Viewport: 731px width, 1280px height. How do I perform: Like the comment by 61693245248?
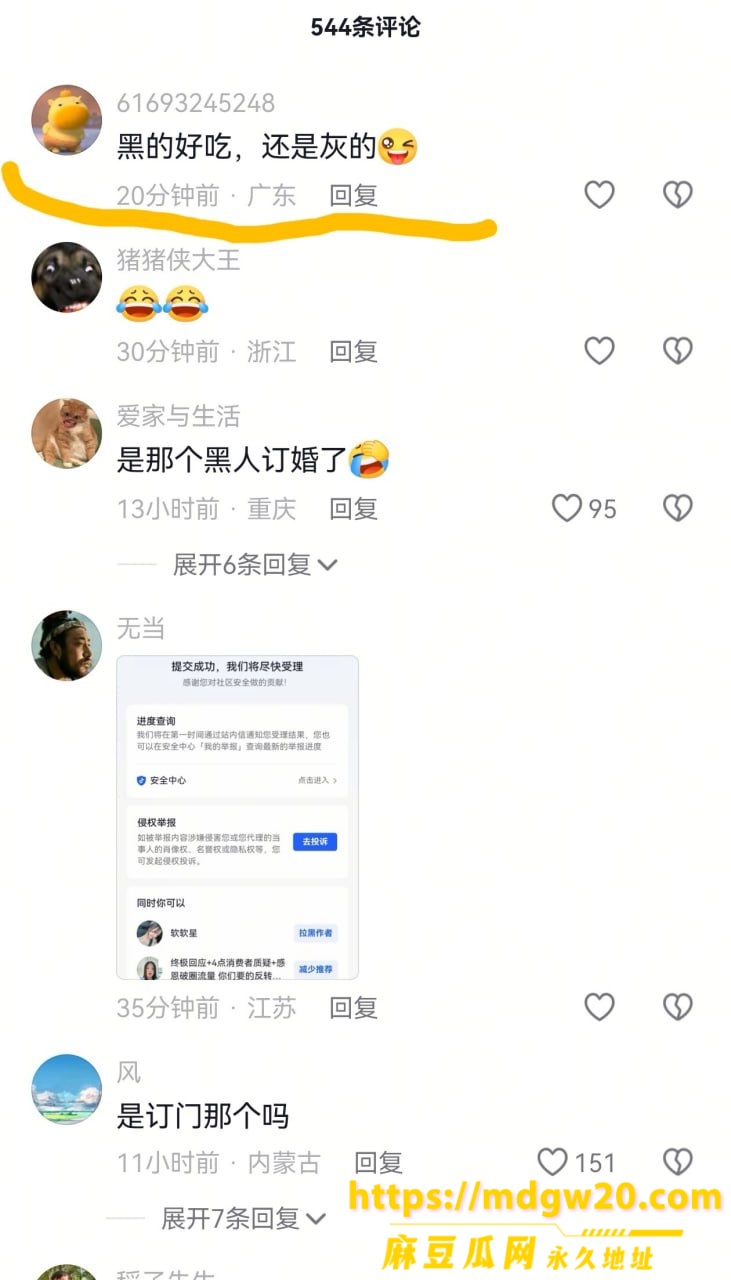(599, 194)
